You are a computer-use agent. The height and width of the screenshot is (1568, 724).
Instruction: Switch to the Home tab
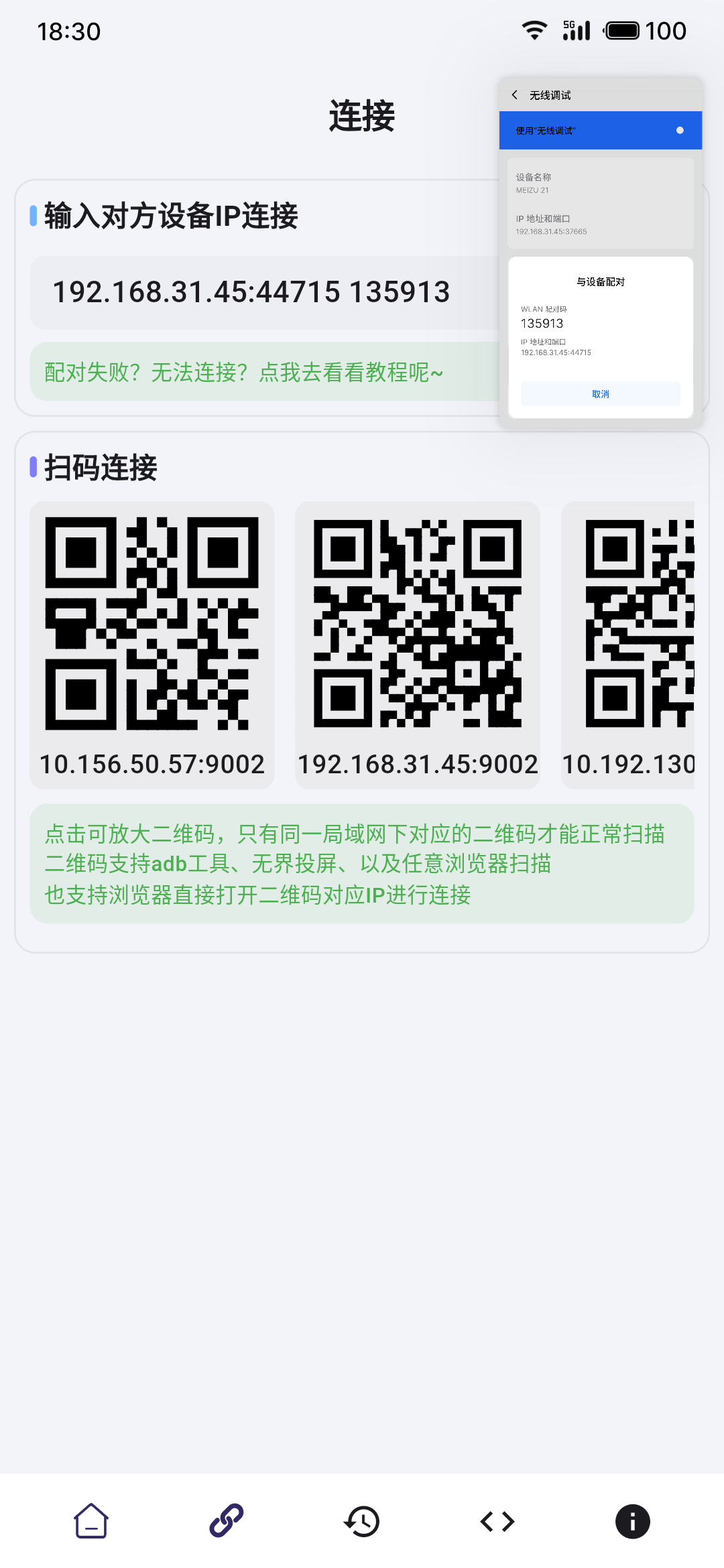point(91,1521)
